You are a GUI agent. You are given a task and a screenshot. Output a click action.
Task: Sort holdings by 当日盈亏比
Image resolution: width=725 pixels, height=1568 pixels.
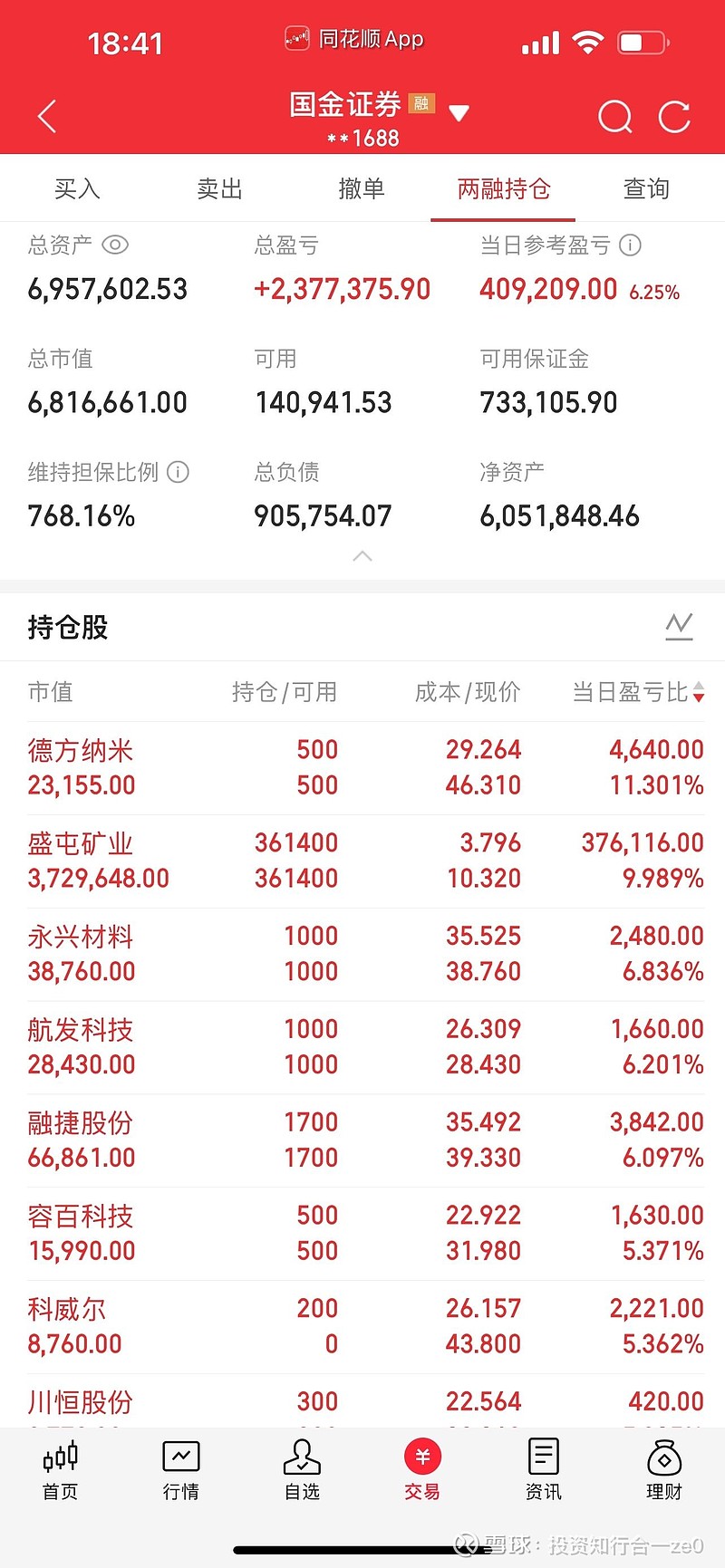pos(638,692)
